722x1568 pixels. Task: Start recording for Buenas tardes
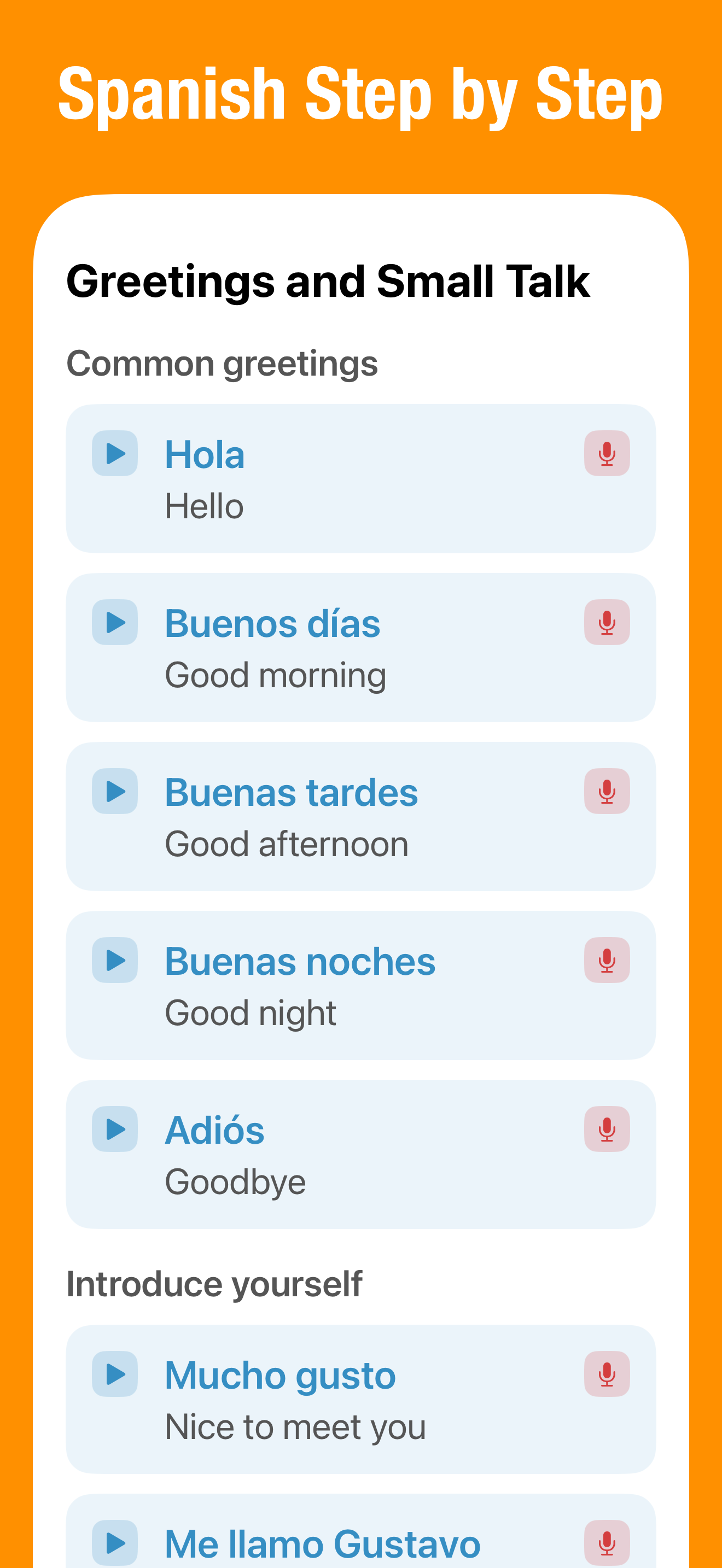pos(607,791)
